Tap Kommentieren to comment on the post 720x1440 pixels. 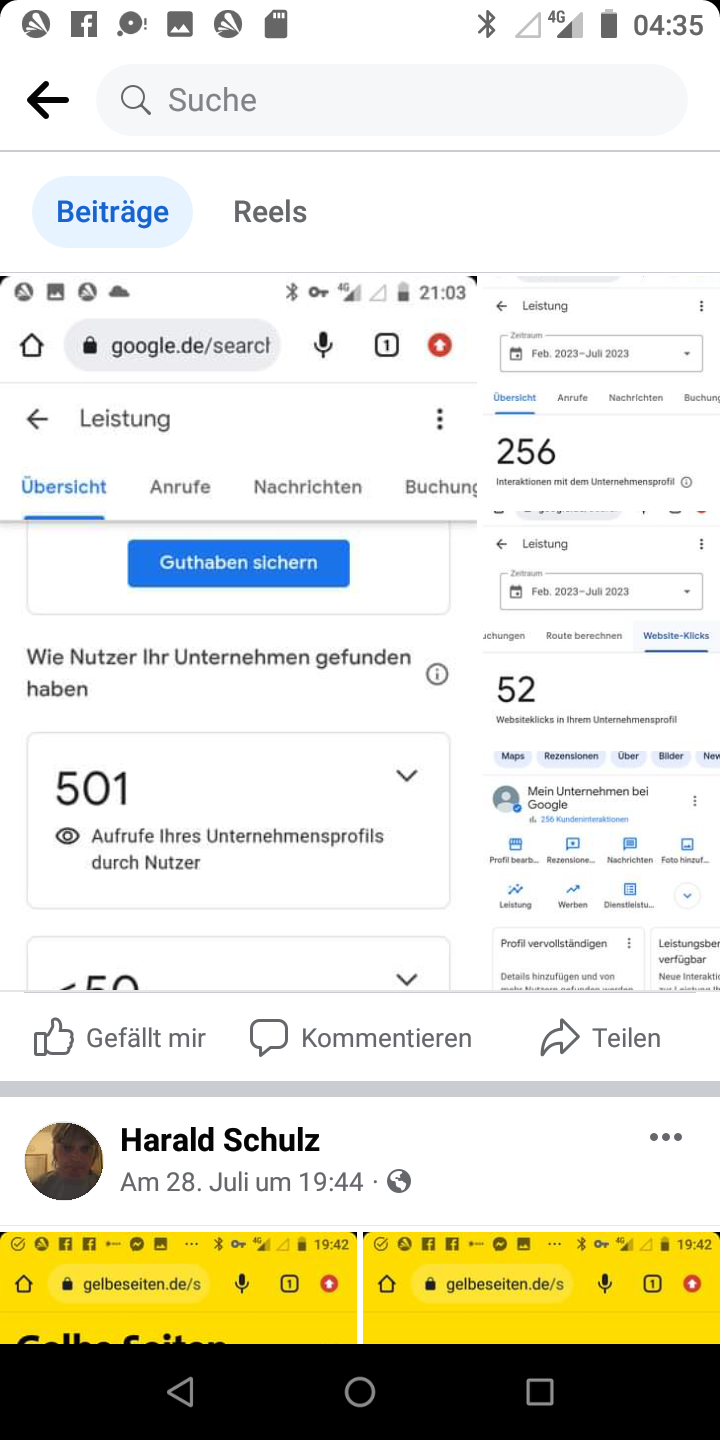[361, 1038]
